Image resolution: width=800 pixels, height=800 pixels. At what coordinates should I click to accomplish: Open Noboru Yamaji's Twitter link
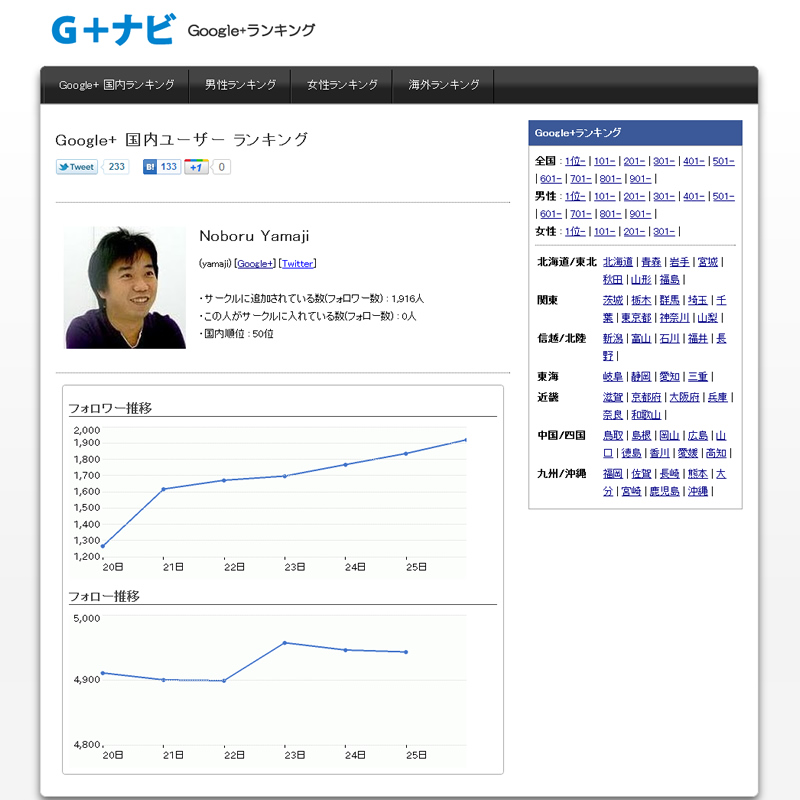point(297,264)
